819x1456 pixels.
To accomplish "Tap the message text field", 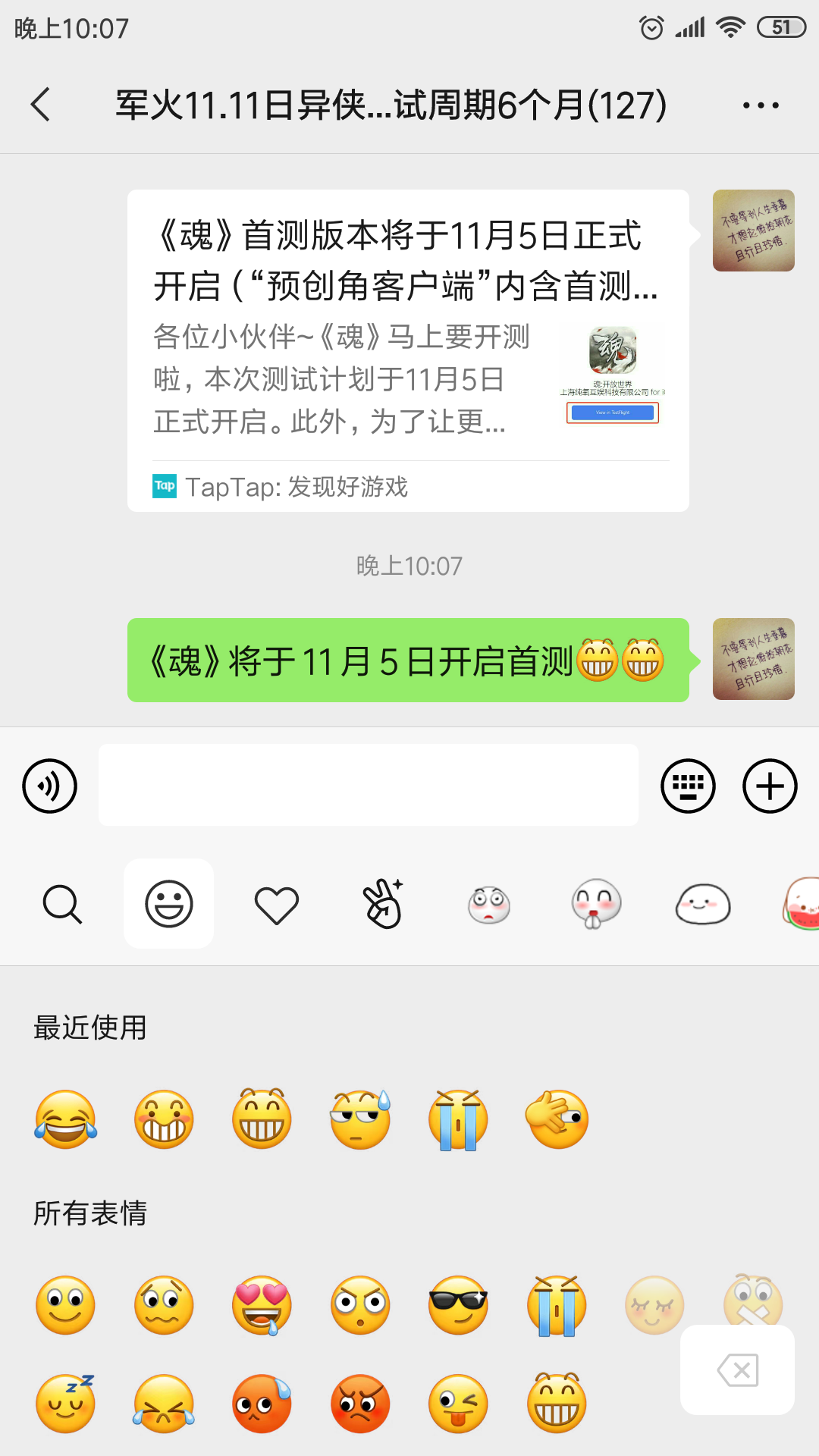I will (x=369, y=785).
